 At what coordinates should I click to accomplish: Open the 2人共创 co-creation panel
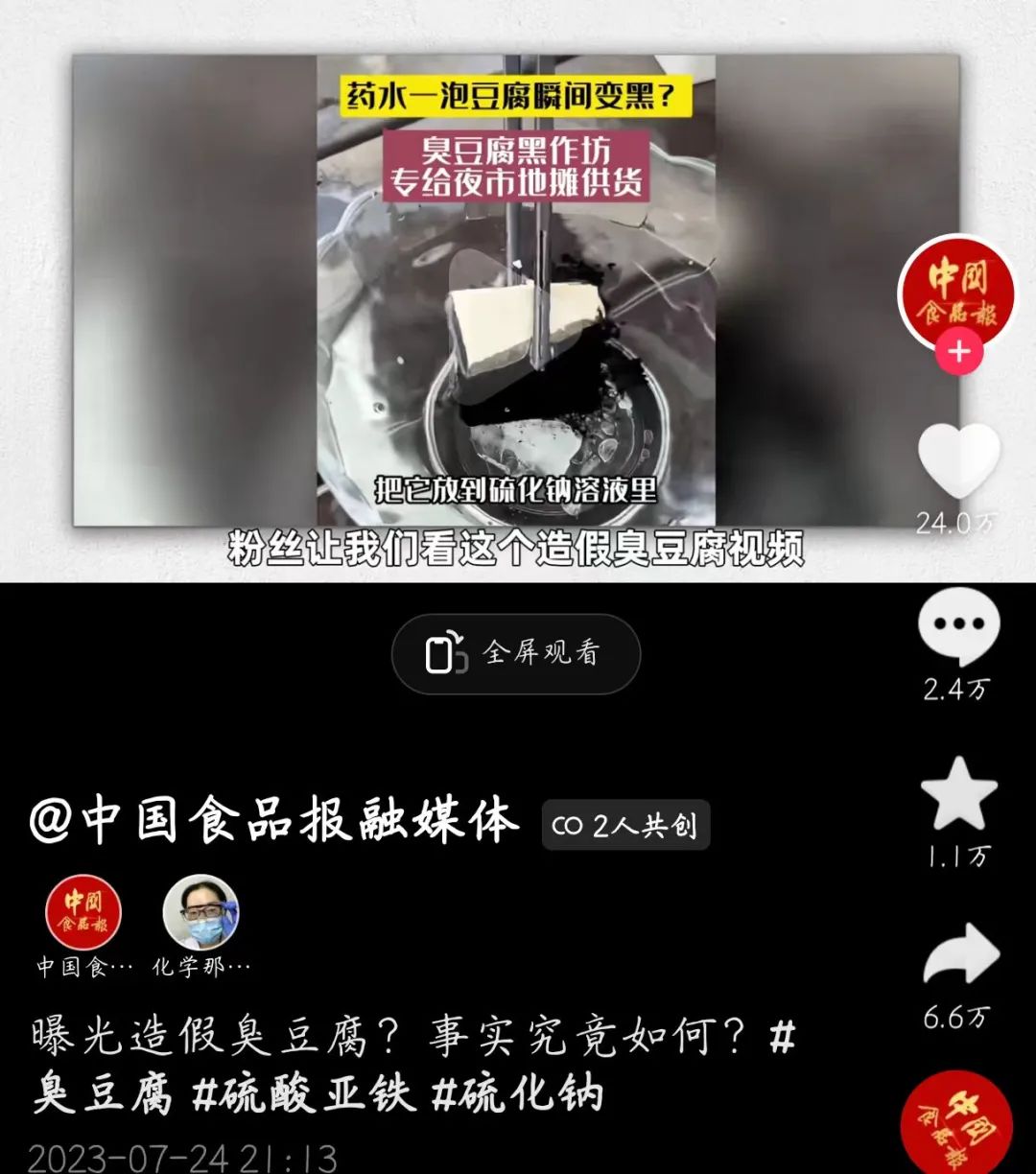click(x=628, y=823)
